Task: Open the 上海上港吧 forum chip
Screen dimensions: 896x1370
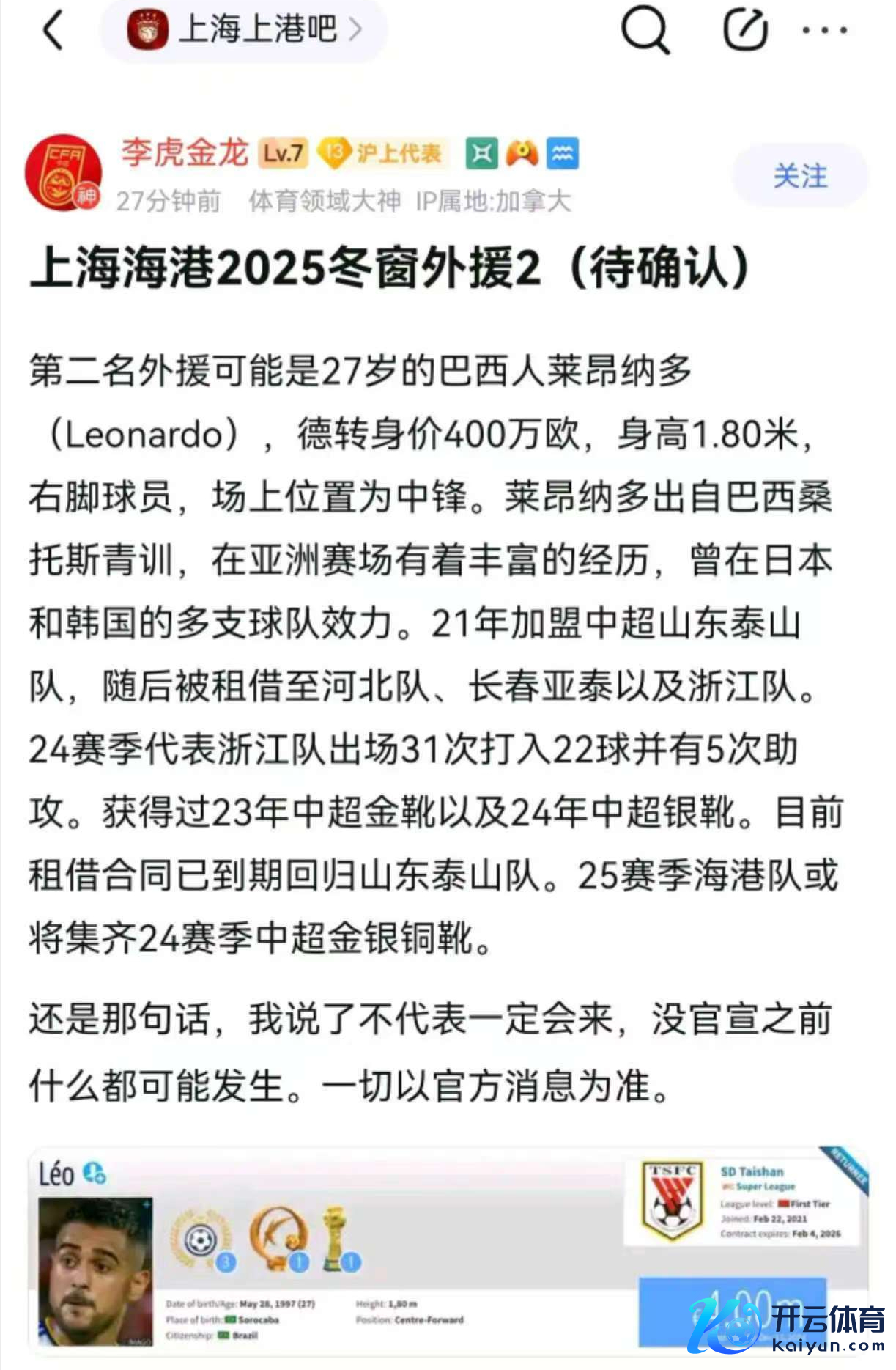Action: [244, 30]
